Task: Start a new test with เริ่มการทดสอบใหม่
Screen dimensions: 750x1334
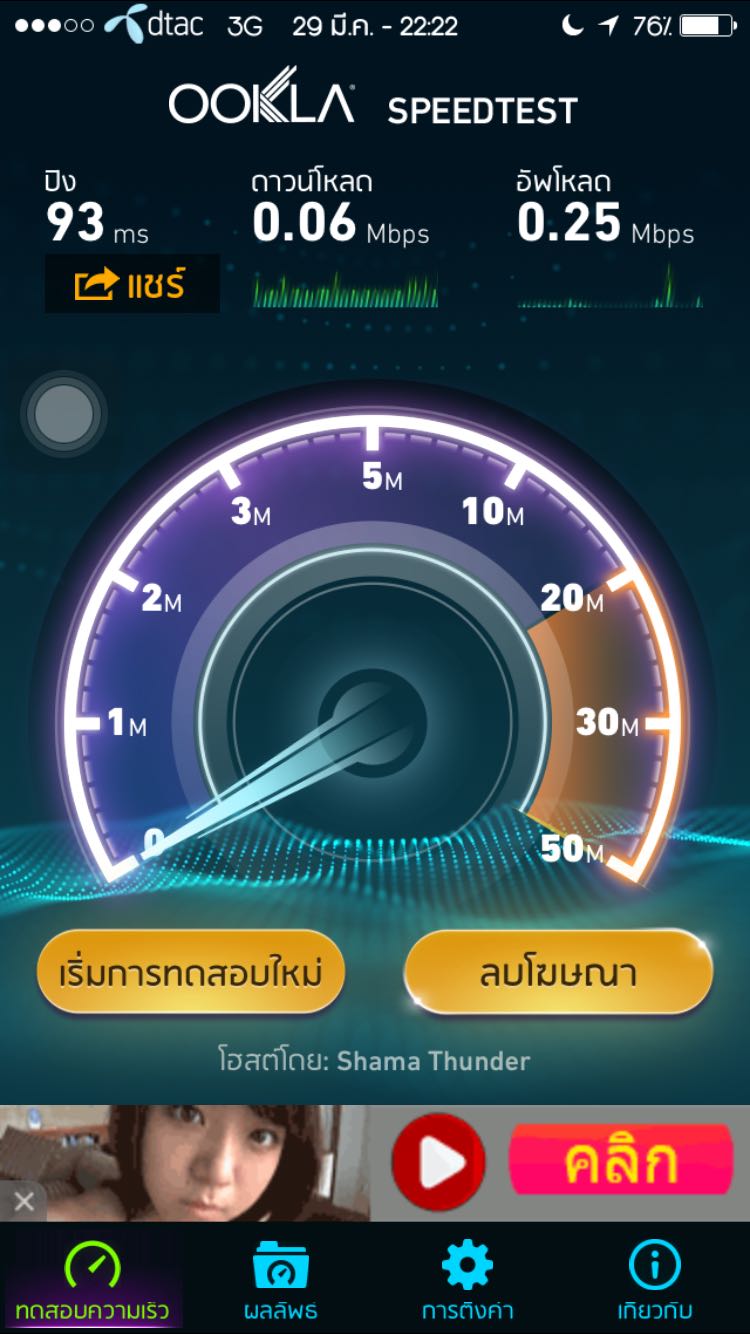Action: pyautogui.click(x=190, y=972)
